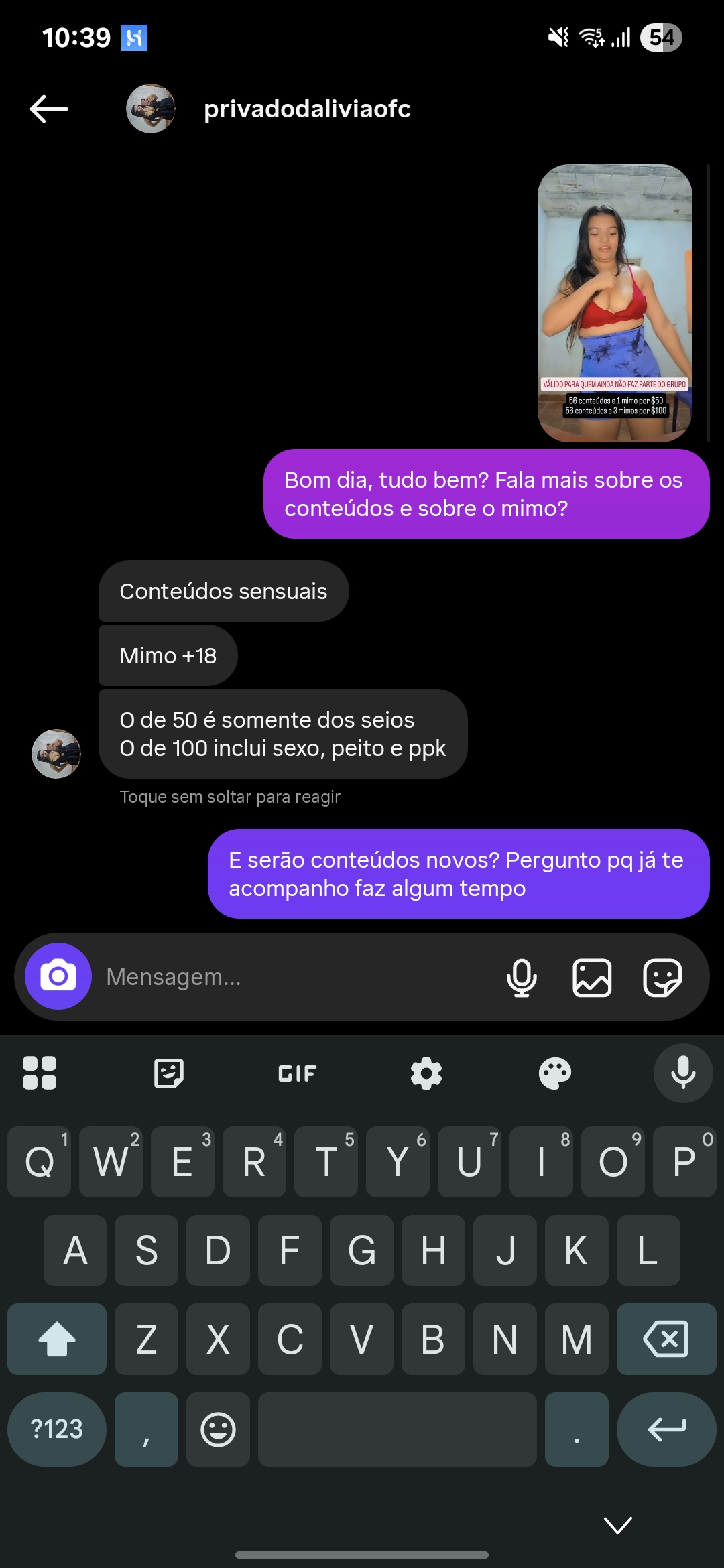Open privadodaliviaofc profile from header

point(306,109)
